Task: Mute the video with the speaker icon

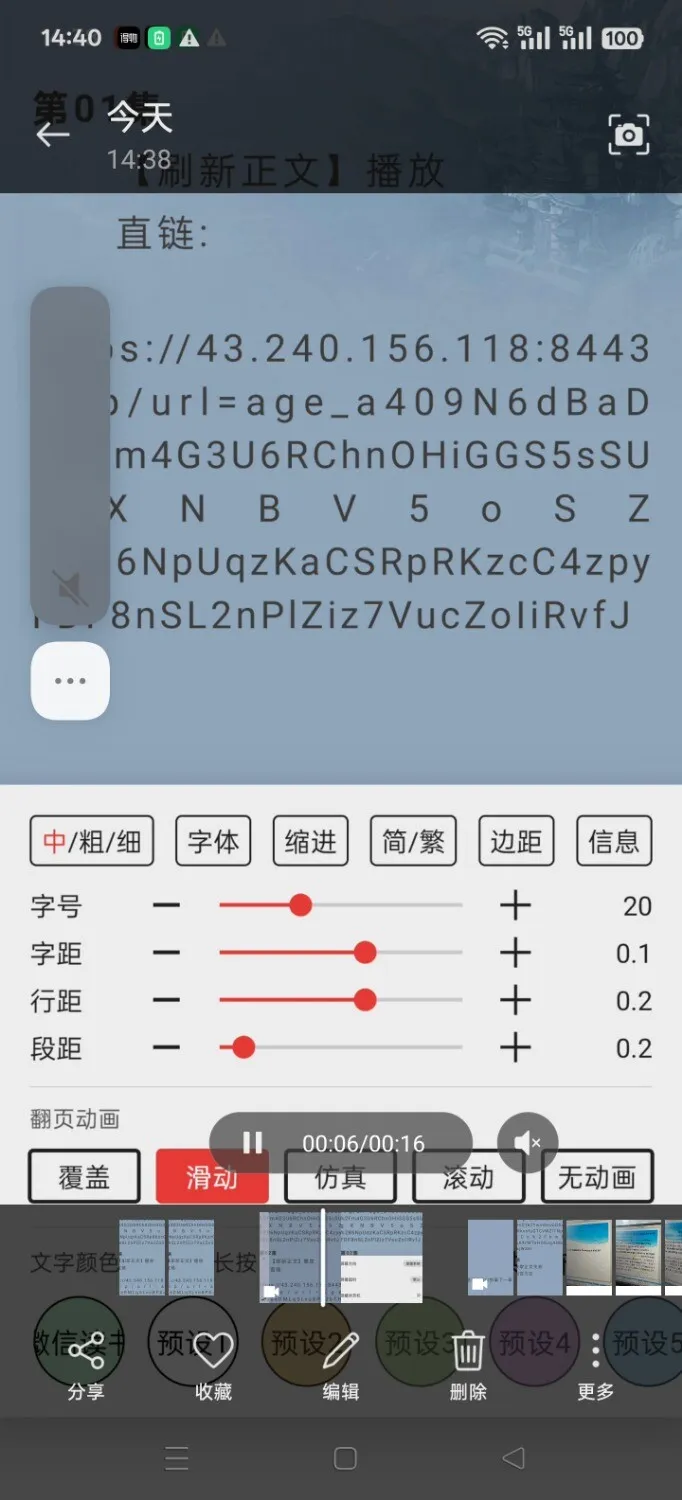Action: click(527, 1142)
